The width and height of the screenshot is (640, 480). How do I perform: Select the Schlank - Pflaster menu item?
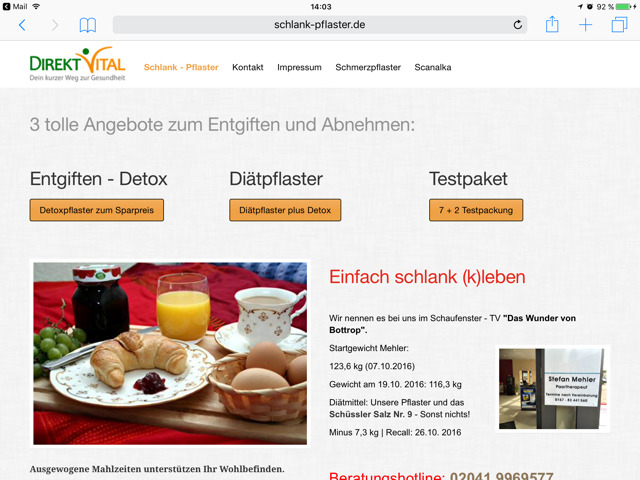click(x=181, y=68)
